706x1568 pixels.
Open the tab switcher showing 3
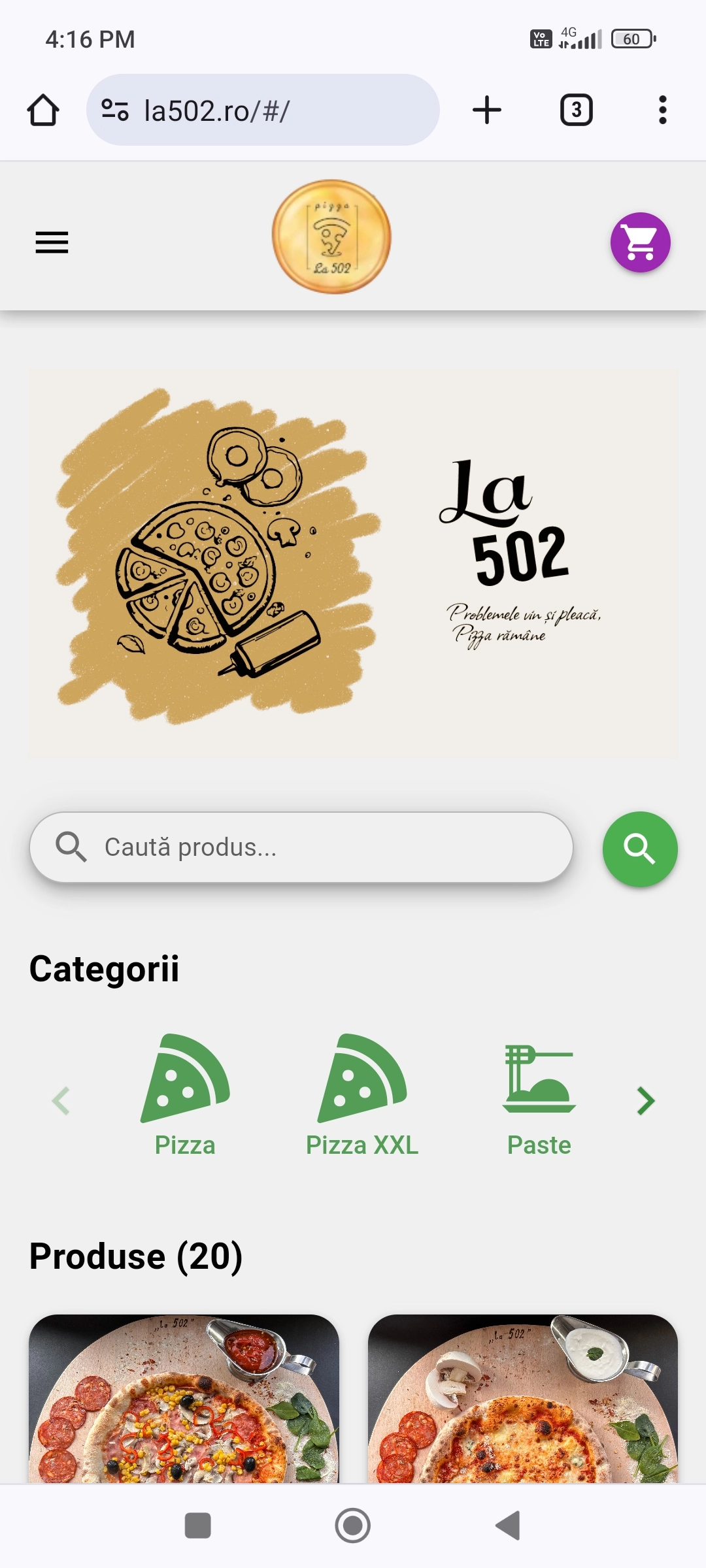pyautogui.click(x=577, y=110)
